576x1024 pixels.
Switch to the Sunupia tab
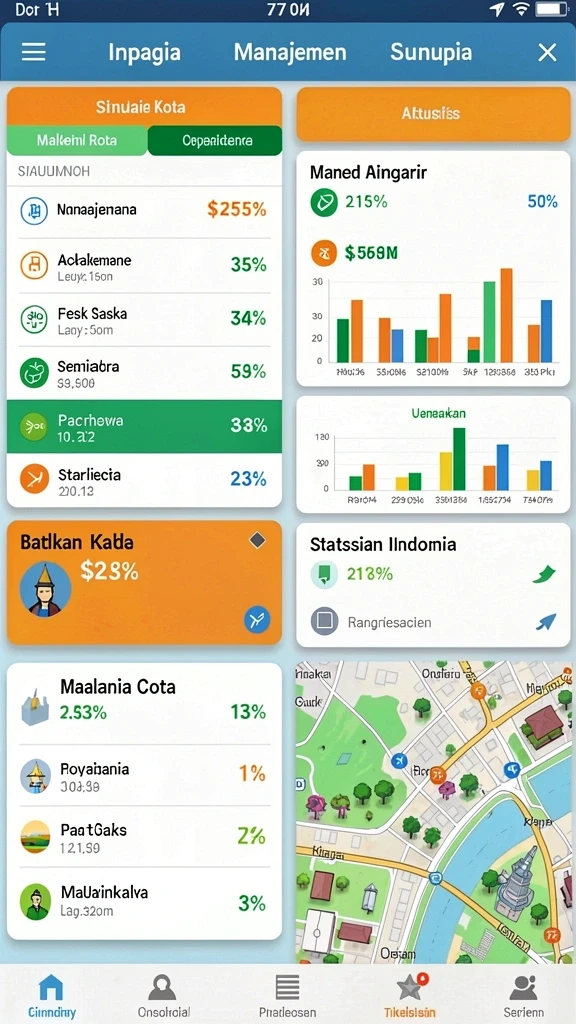[431, 52]
